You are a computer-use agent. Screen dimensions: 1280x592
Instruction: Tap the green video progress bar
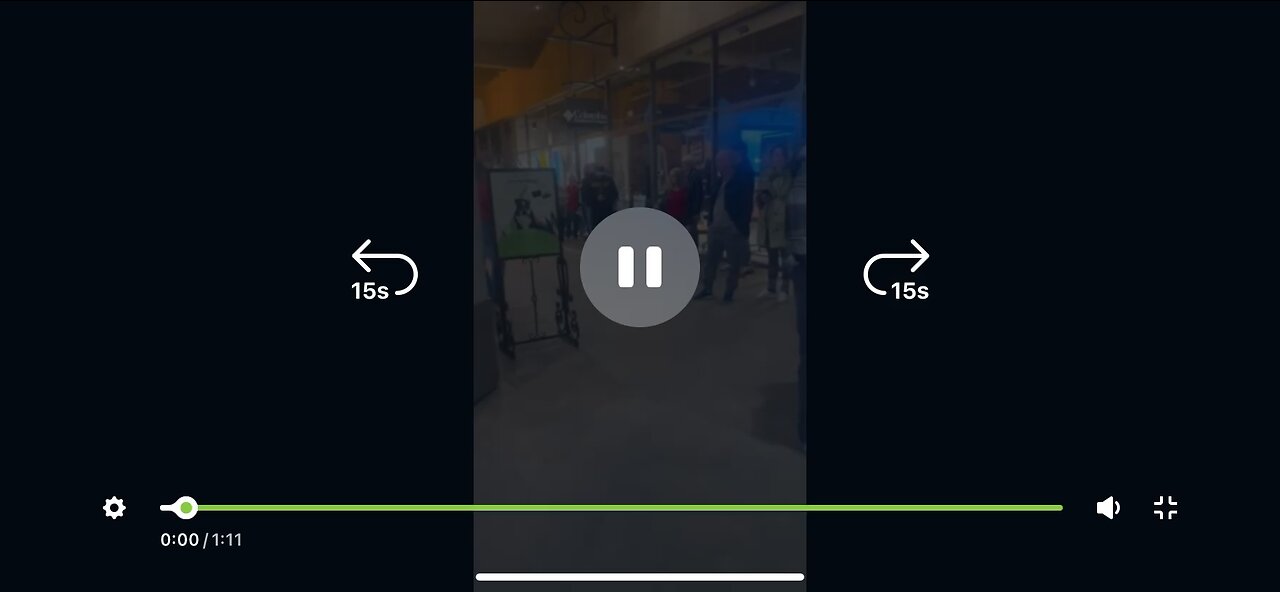620,508
